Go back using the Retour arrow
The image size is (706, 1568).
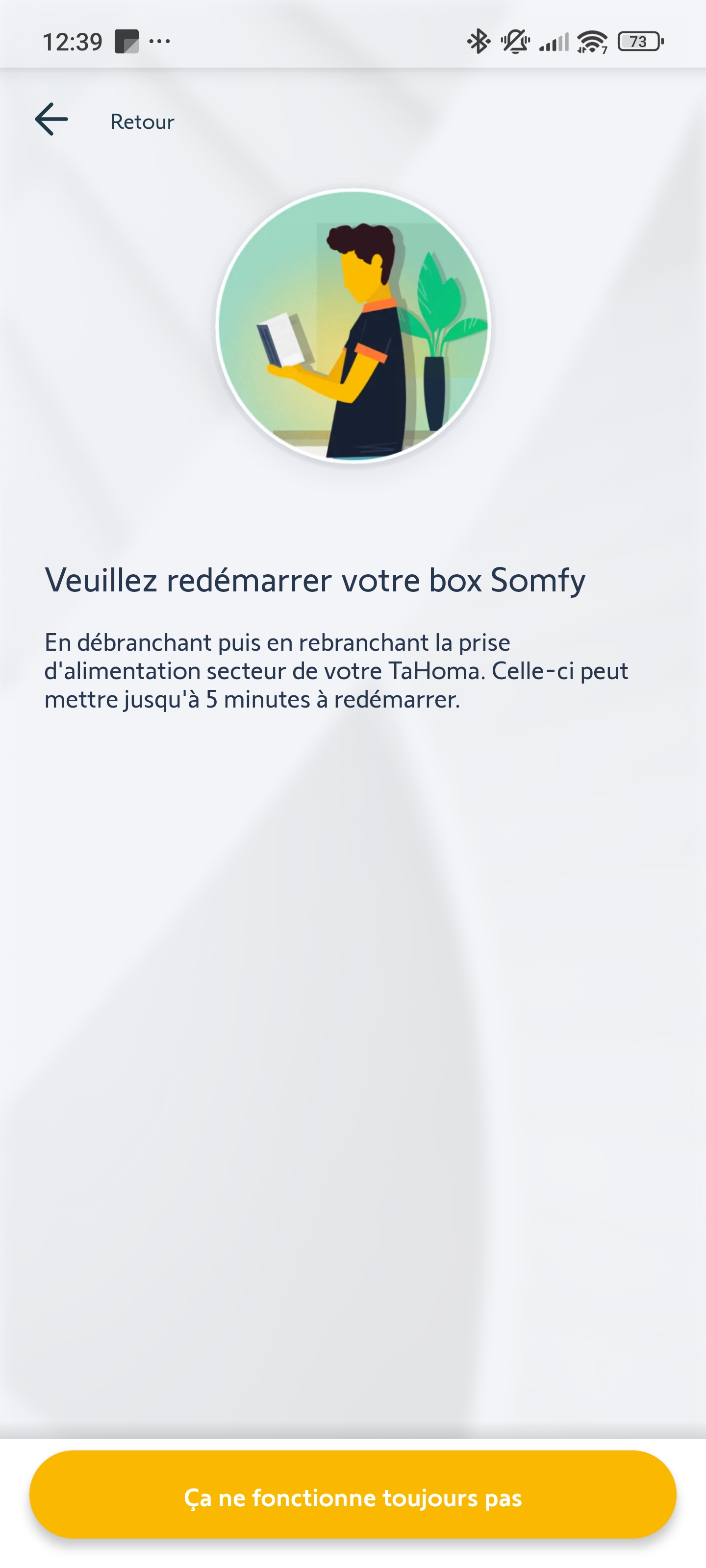click(x=51, y=119)
